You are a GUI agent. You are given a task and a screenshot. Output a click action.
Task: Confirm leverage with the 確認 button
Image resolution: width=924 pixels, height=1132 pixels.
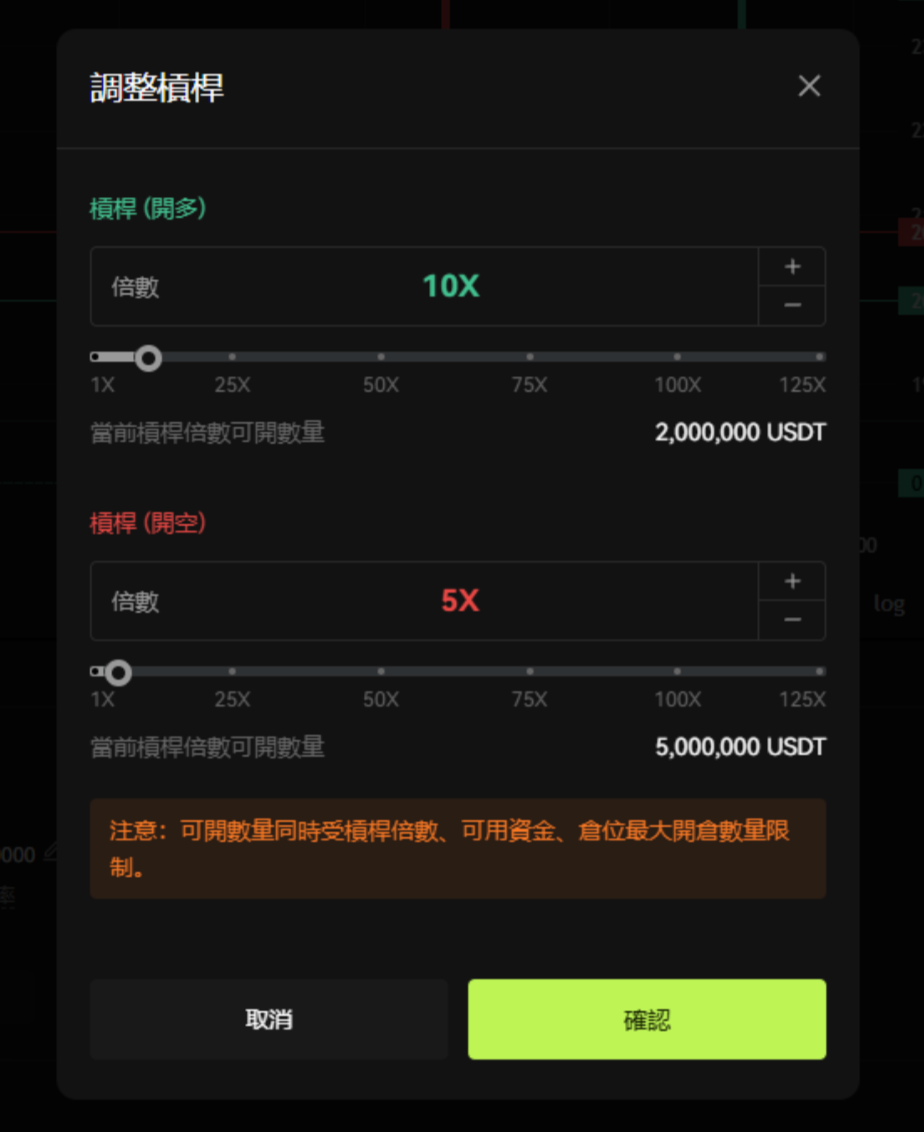tap(647, 1019)
